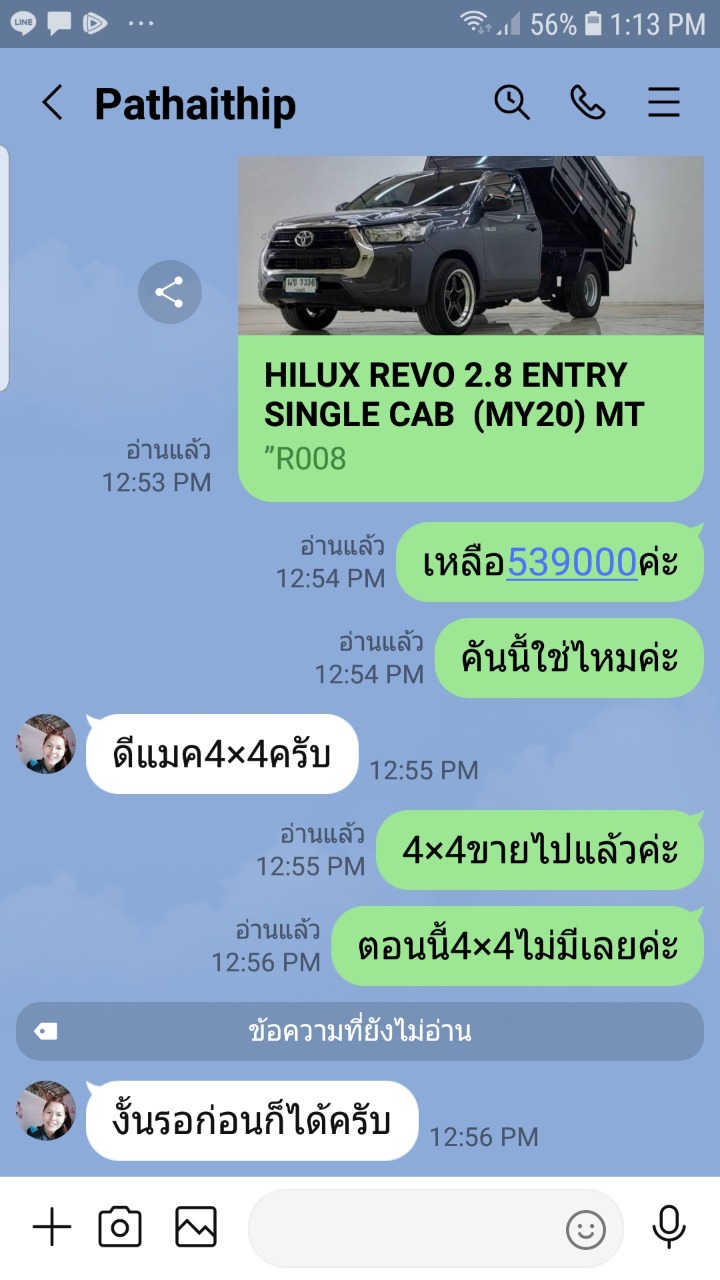Go back from Pathaithip chat
The width and height of the screenshot is (720, 1280).
pos(52,103)
